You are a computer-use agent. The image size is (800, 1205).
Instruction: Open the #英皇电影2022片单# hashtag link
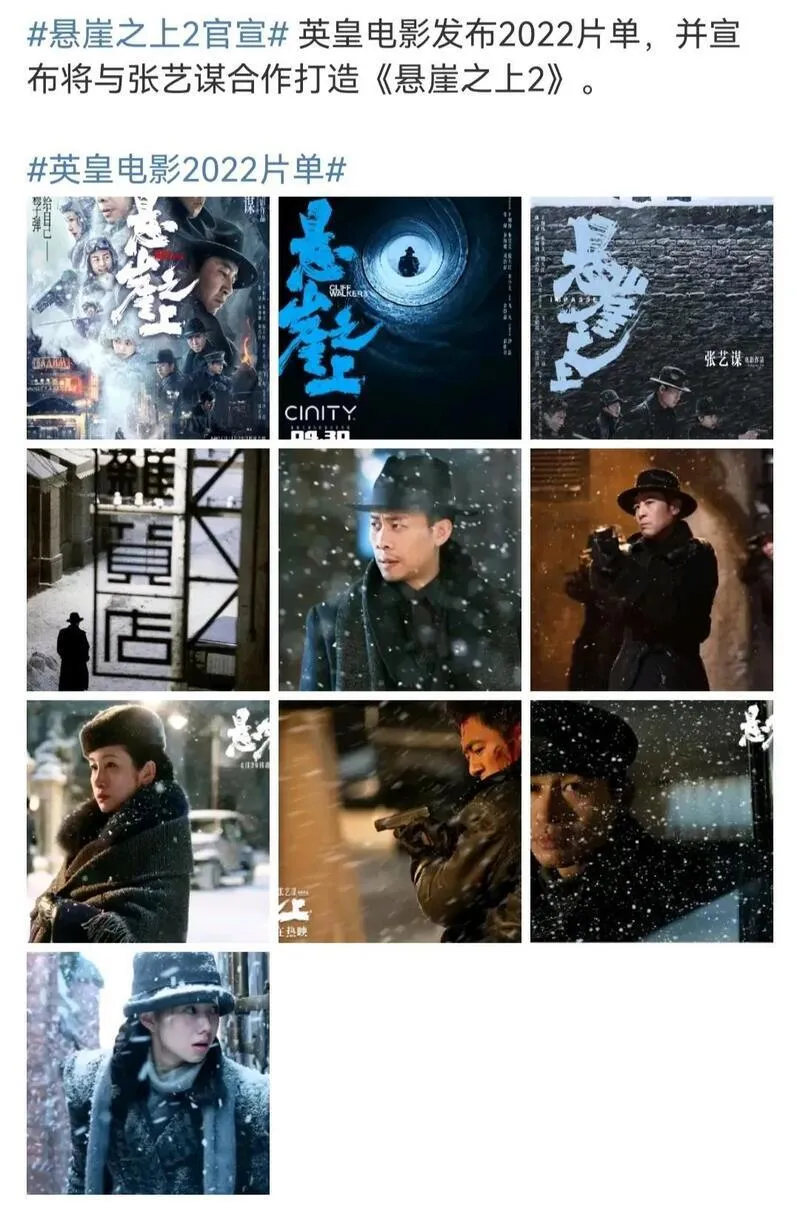point(186,169)
